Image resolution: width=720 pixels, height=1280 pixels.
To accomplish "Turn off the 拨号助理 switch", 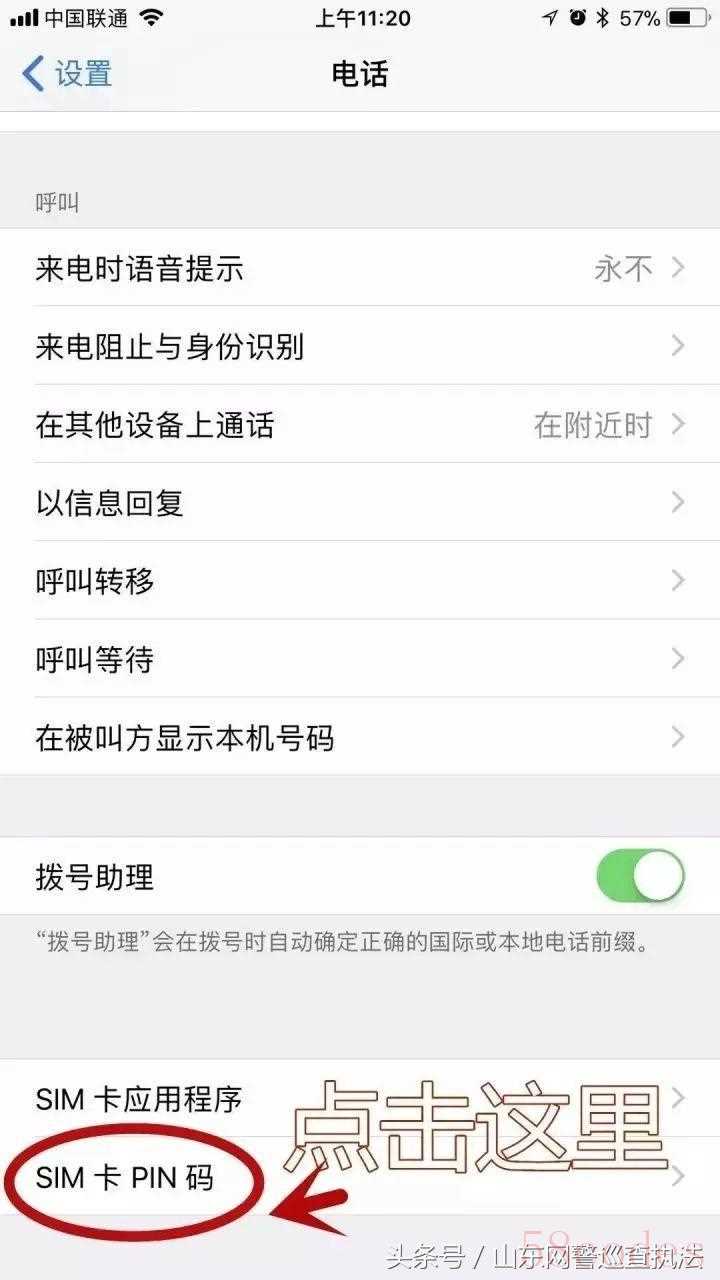I will [640, 877].
